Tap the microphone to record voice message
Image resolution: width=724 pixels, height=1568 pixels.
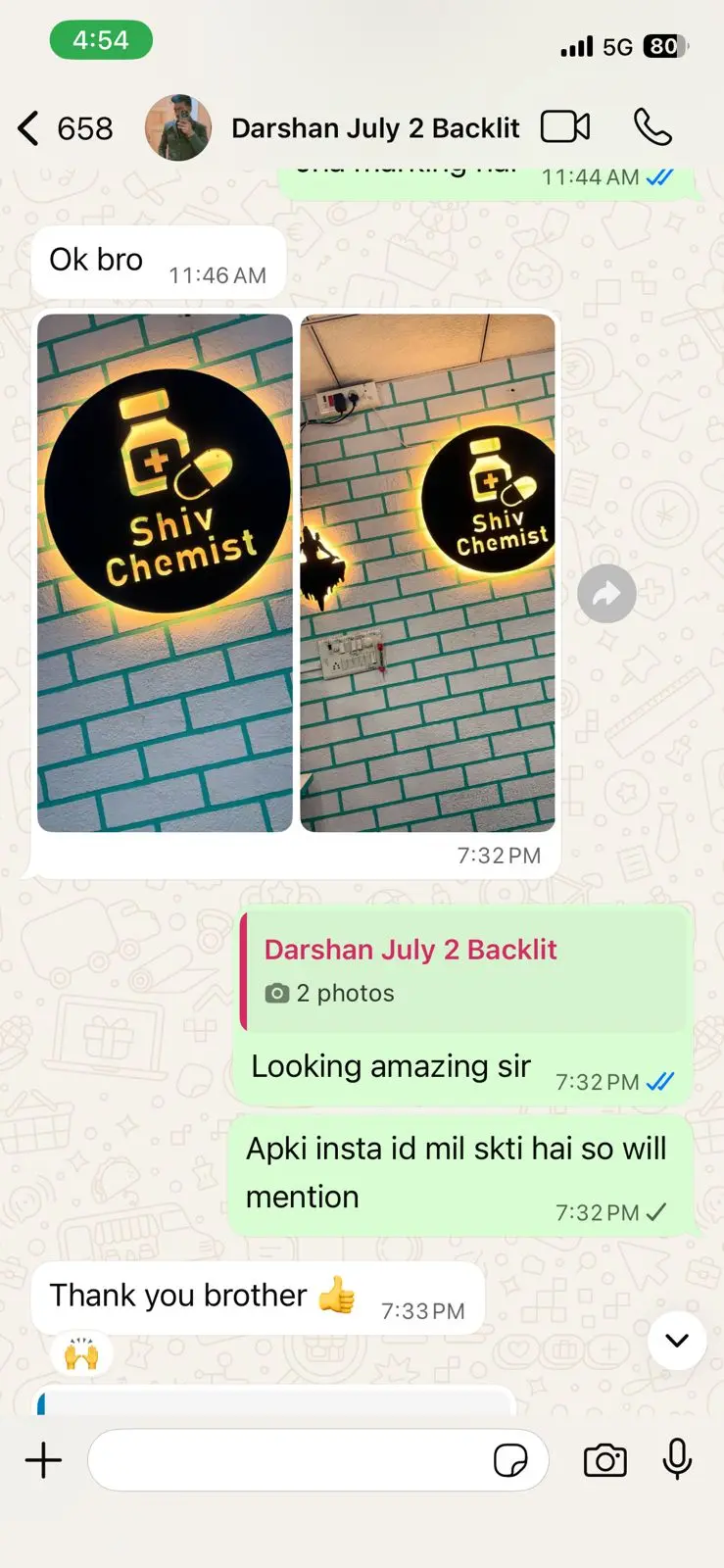677,1460
